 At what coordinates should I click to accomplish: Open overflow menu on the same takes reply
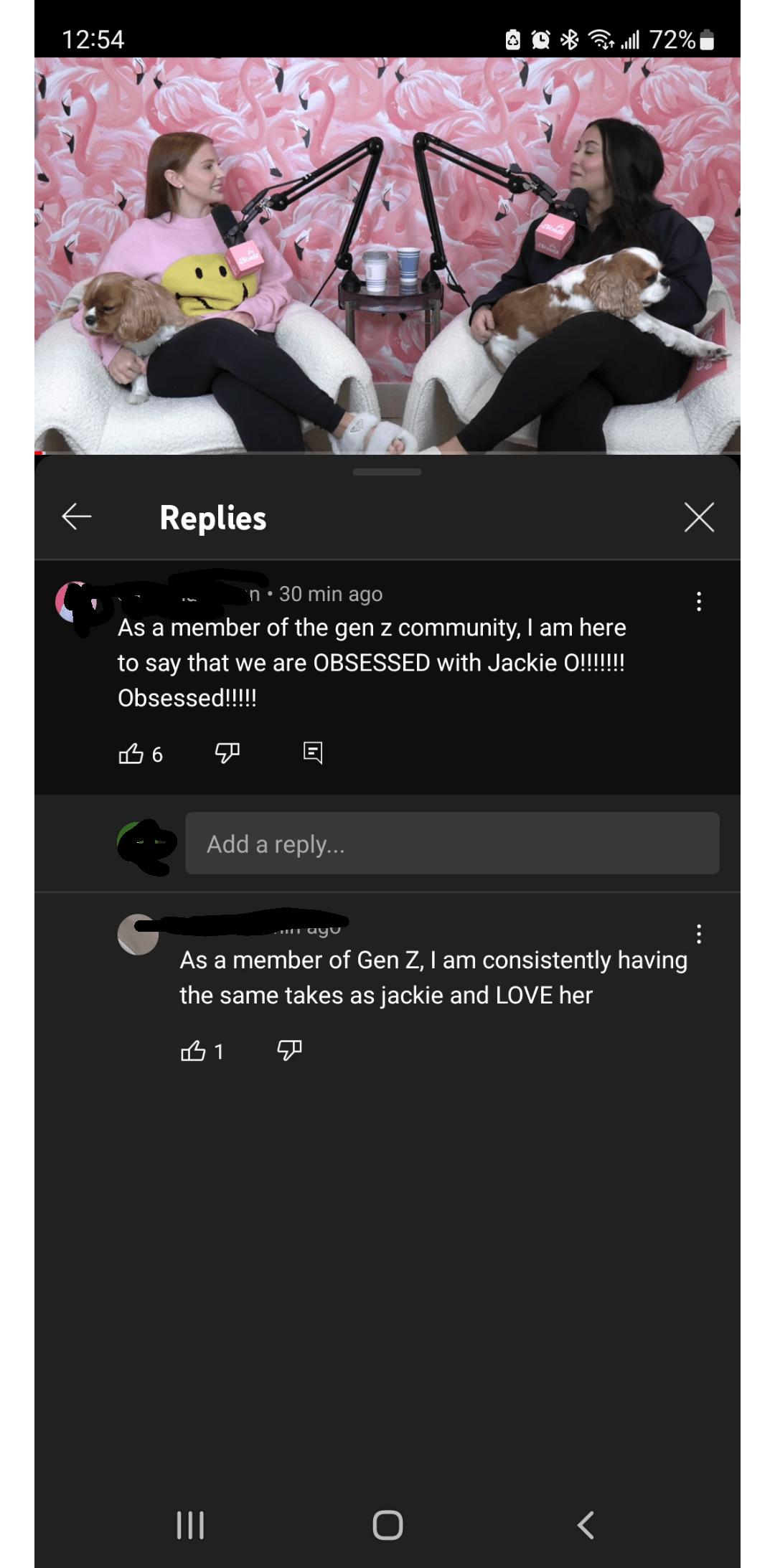[x=698, y=934]
